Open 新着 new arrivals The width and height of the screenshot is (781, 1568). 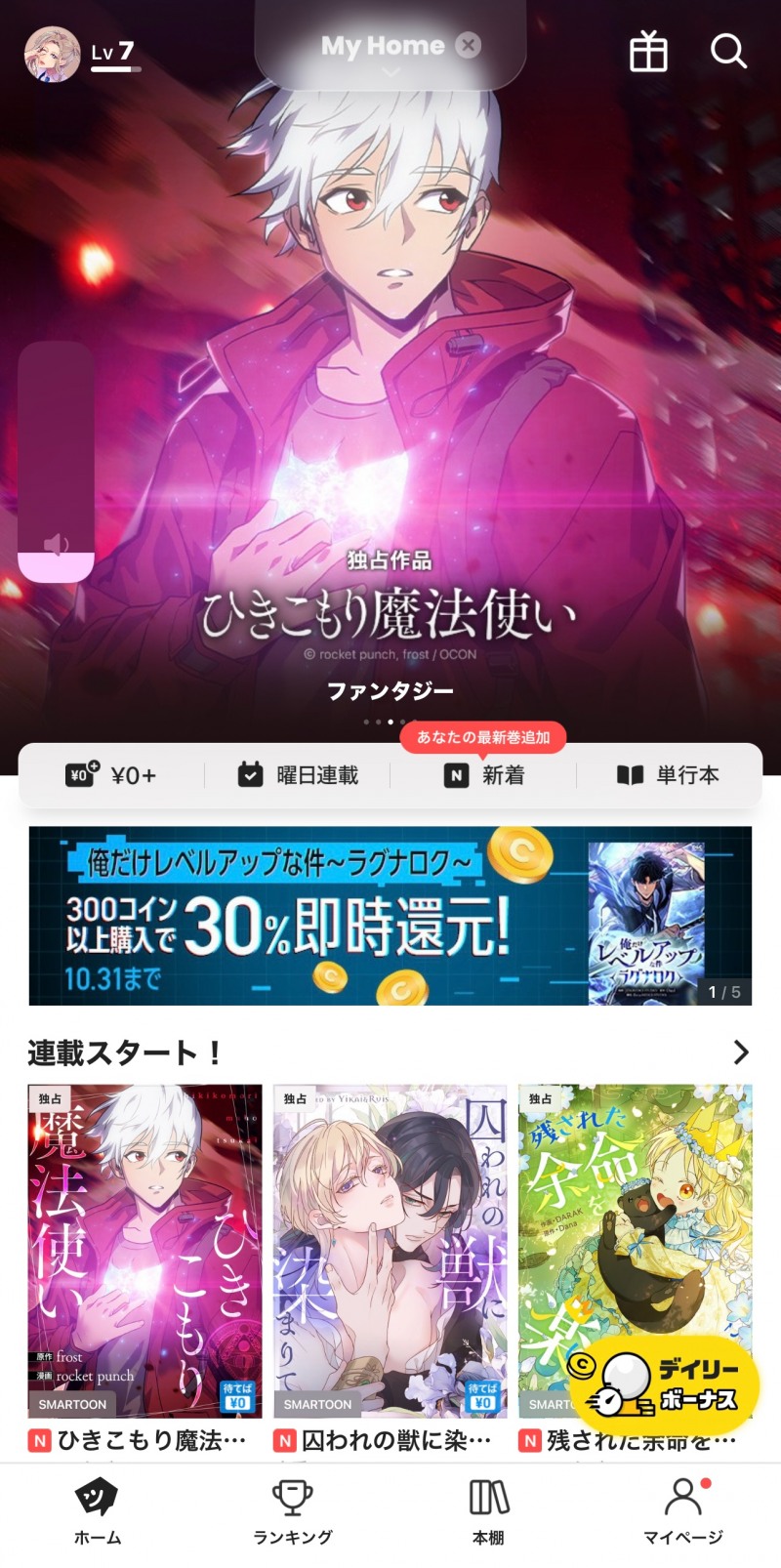pos(484,775)
